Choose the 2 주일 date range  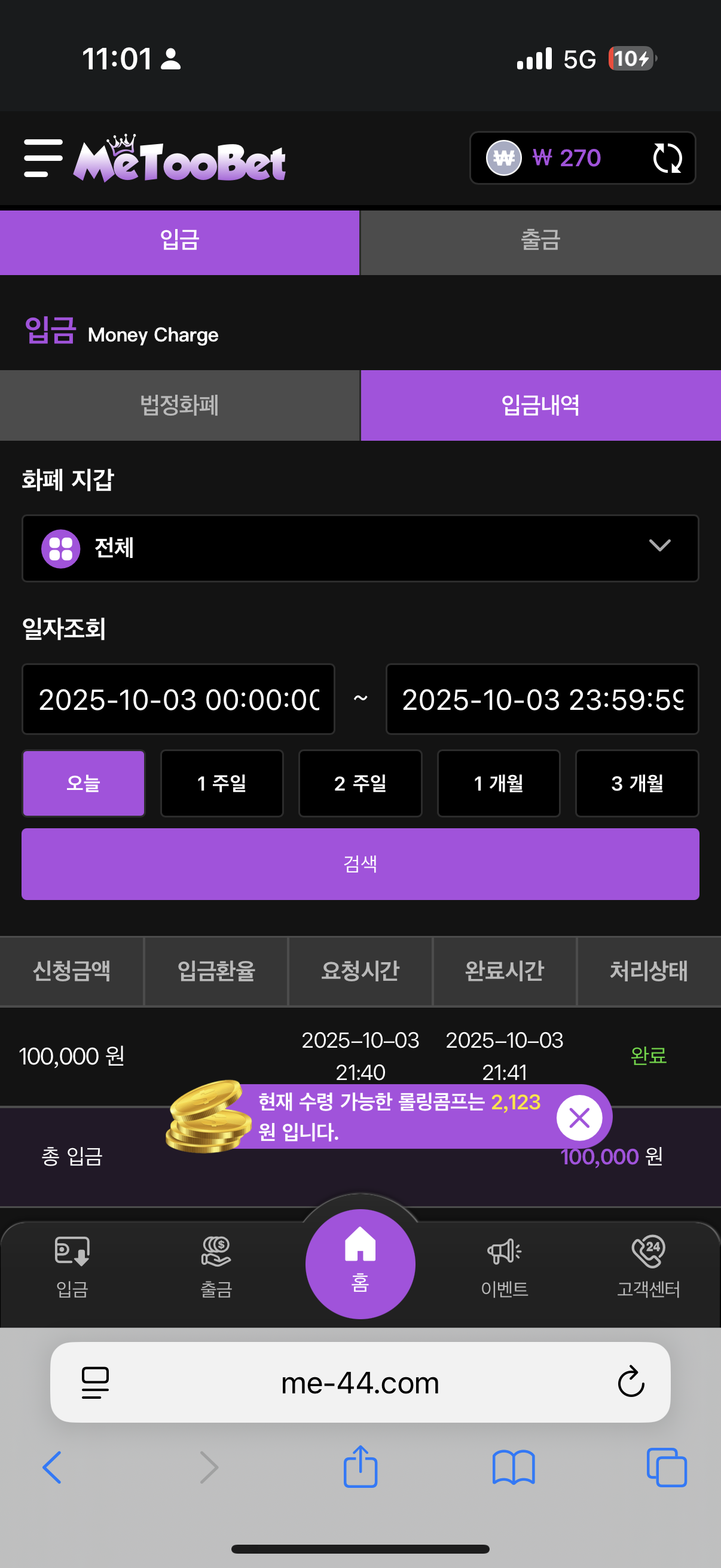click(x=360, y=783)
